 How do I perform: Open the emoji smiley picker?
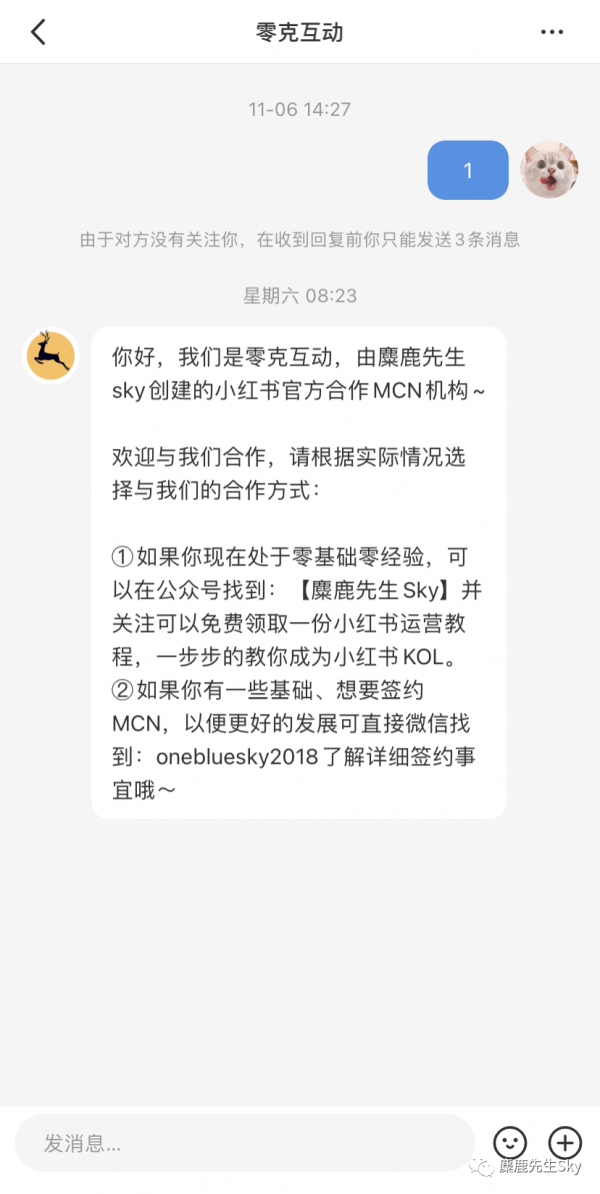[510, 1143]
